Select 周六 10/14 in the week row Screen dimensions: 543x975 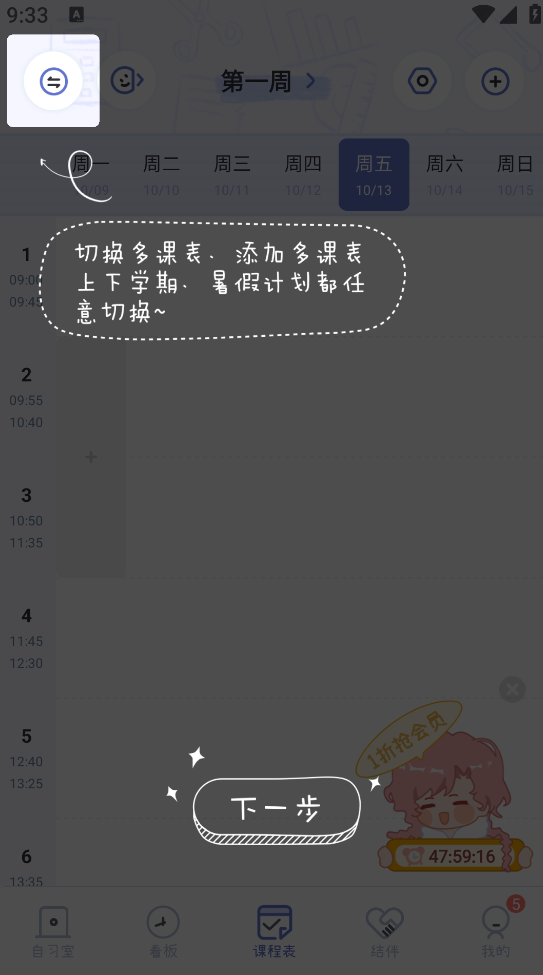coord(444,175)
